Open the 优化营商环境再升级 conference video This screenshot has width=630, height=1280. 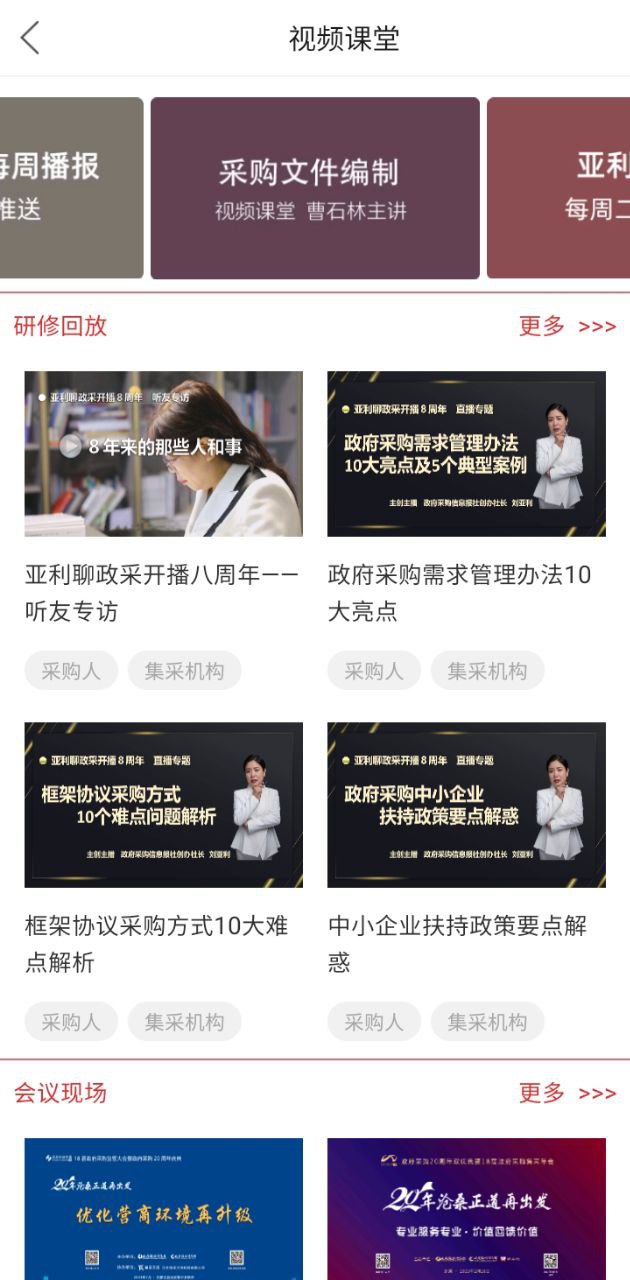(x=163, y=1208)
